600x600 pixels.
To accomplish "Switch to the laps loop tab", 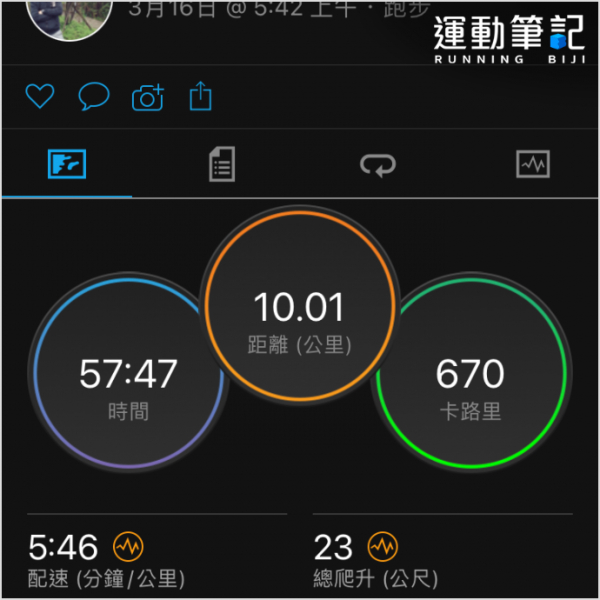I will click(x=379, y=164).
